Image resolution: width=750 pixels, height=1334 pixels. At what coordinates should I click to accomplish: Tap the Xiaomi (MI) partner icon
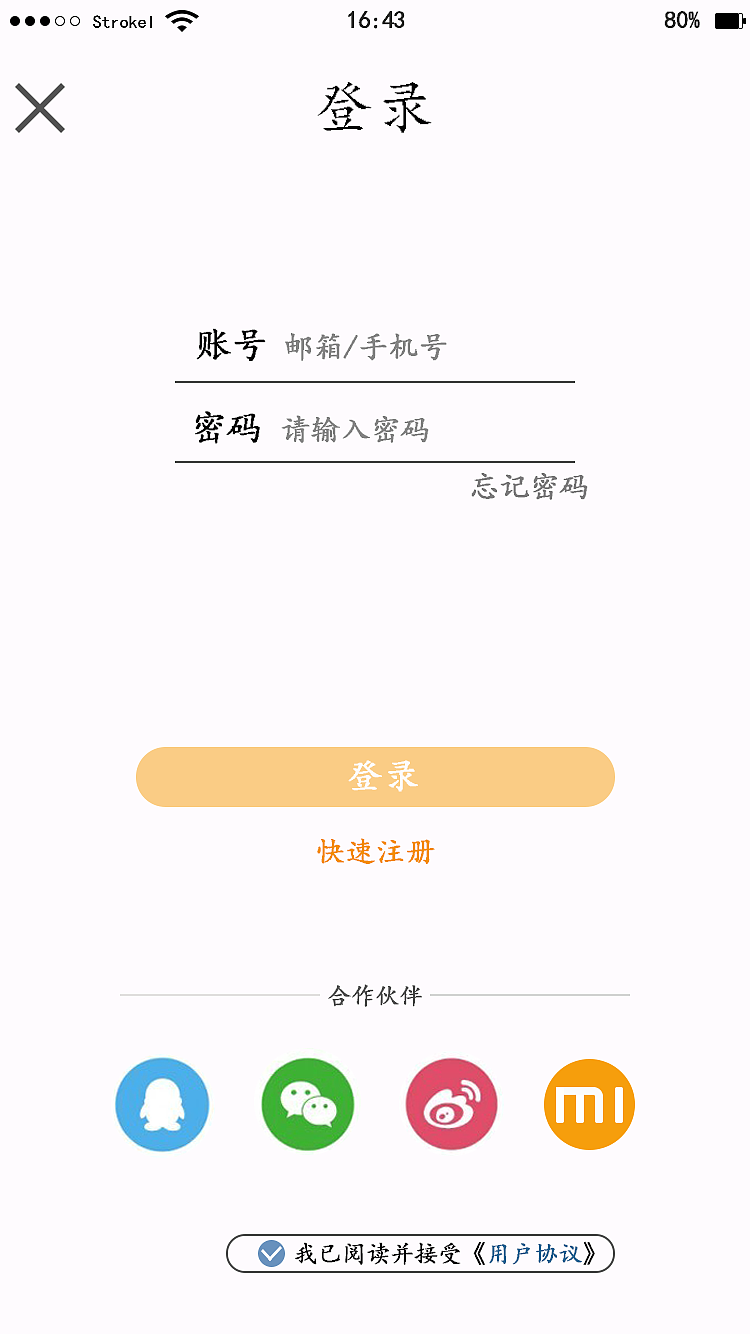pos(589,1104)
